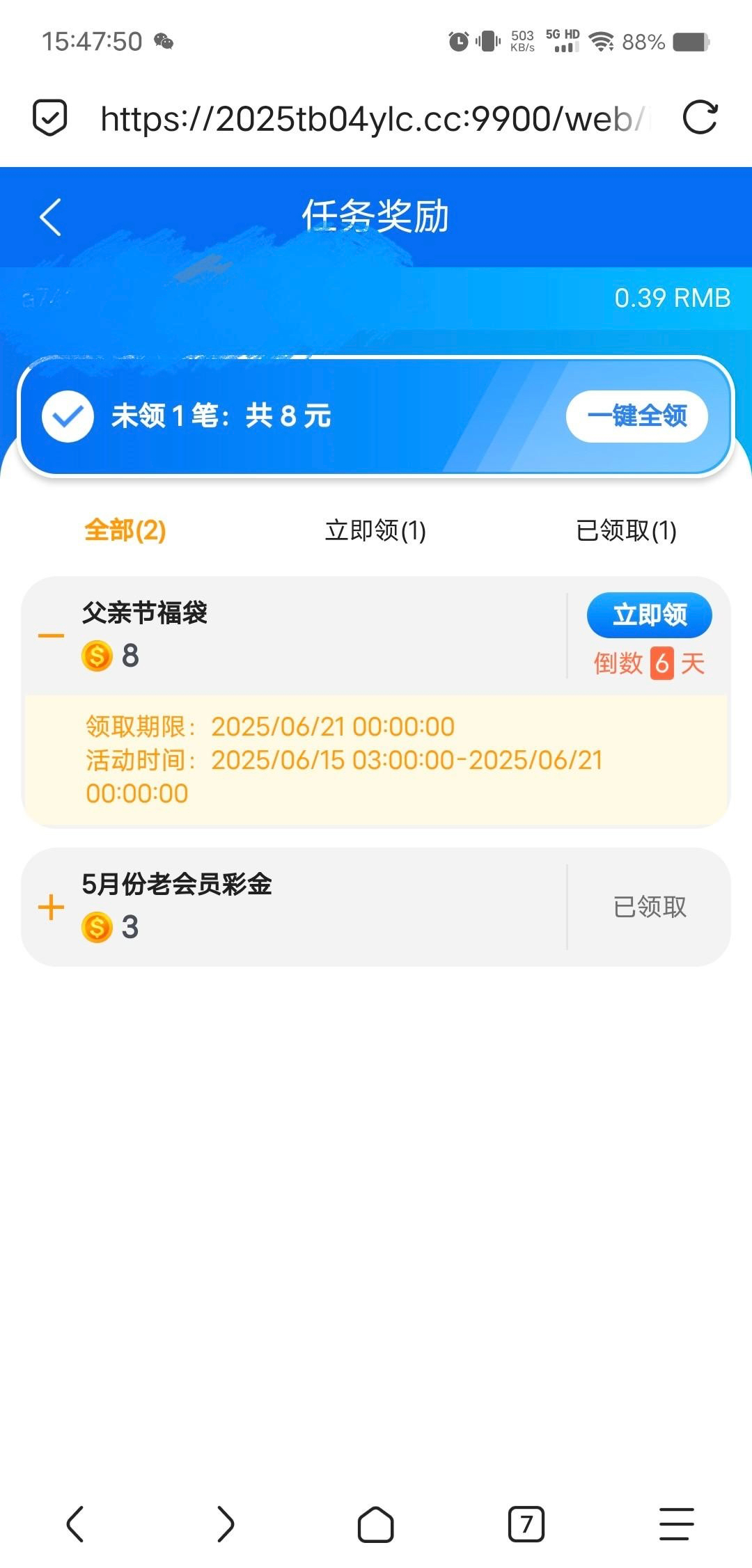Screen dimensions: 752x1568
Task: Claim the 父亲节福袋 reward with 立即领
Action: click(x=649, y=615)
